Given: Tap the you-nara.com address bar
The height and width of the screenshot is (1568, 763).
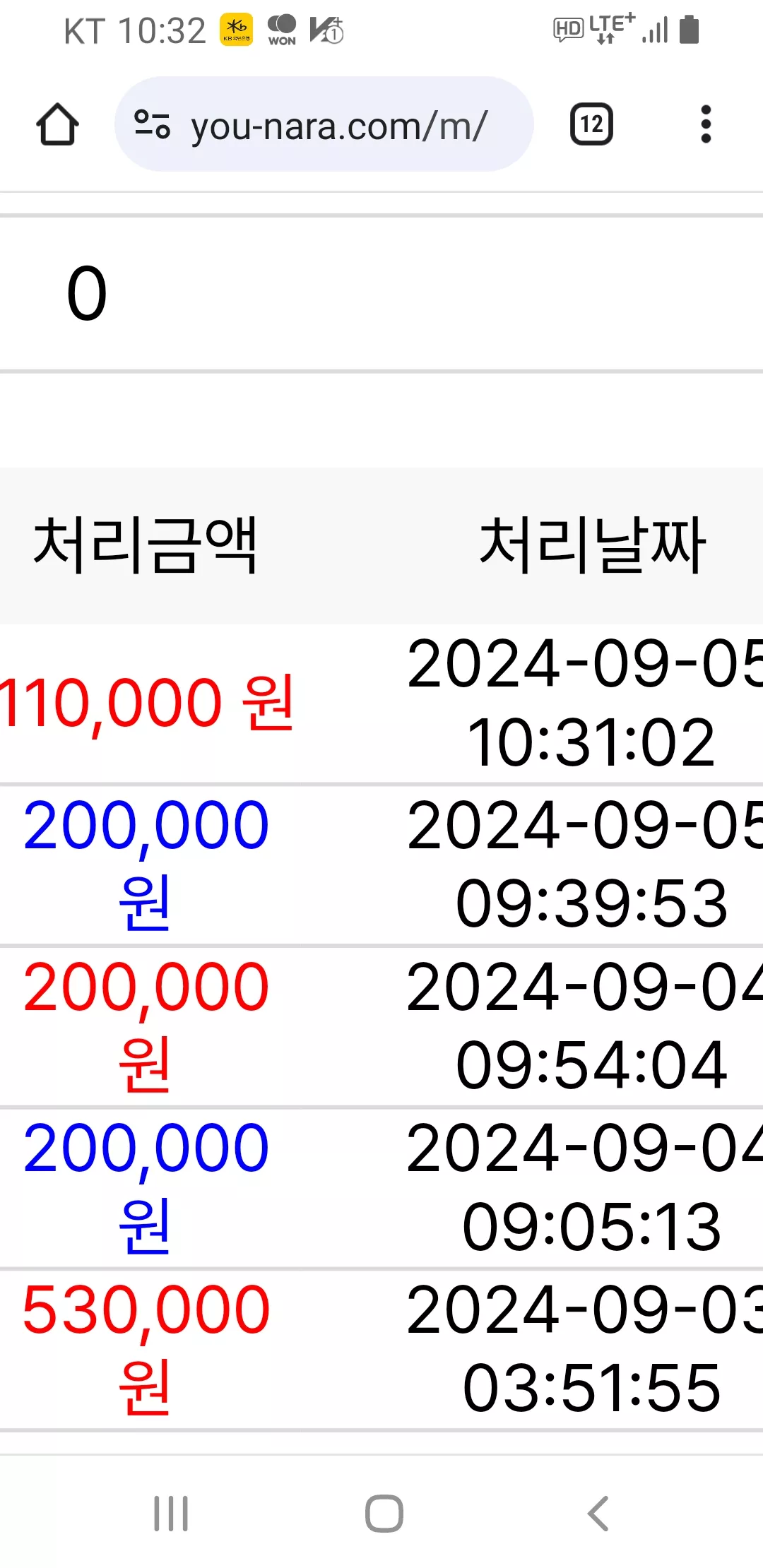Looking at the screenshot, I should click(x=324, y=124).
